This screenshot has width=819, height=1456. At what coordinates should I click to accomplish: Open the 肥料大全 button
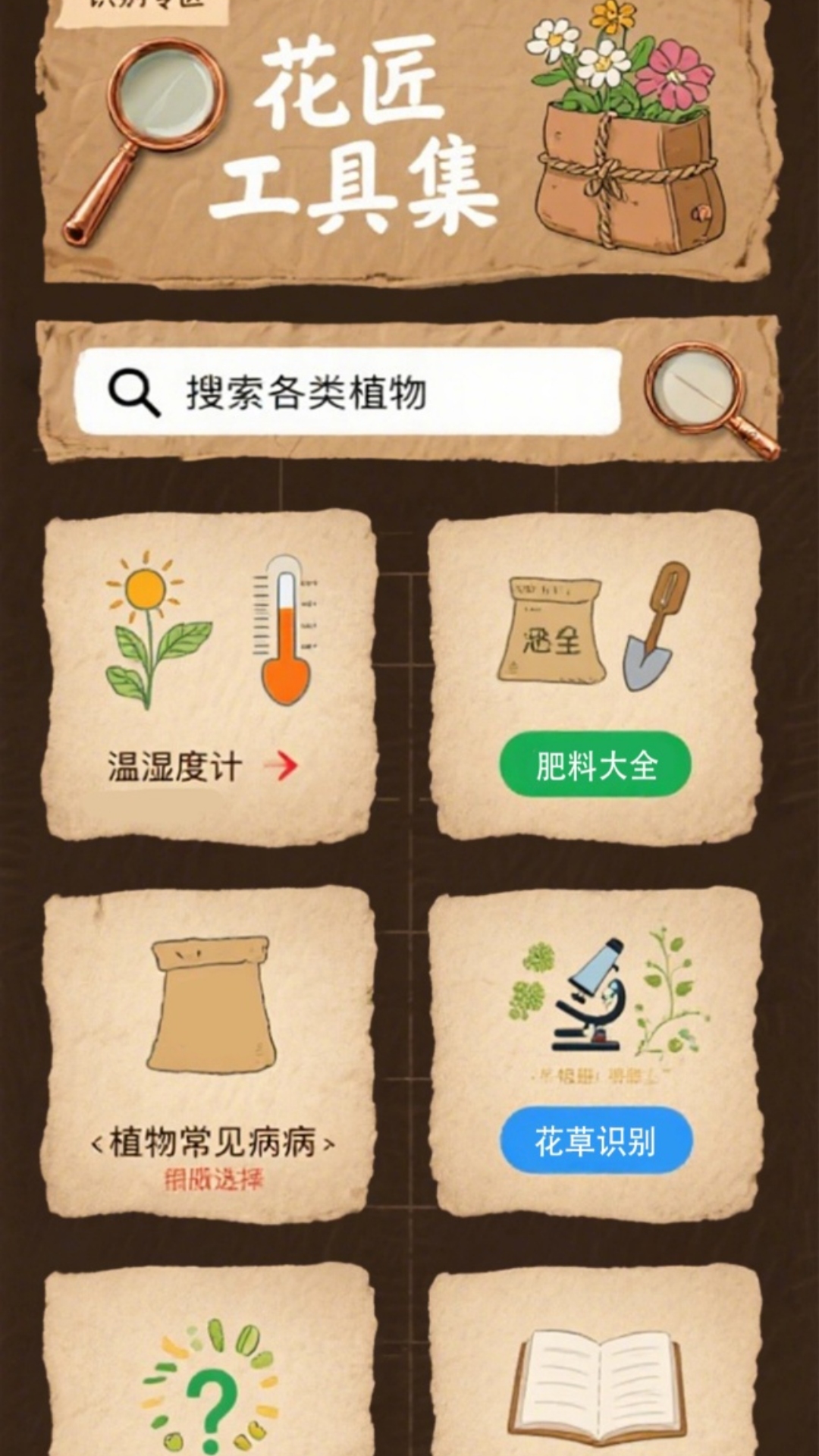coord(595,764)
